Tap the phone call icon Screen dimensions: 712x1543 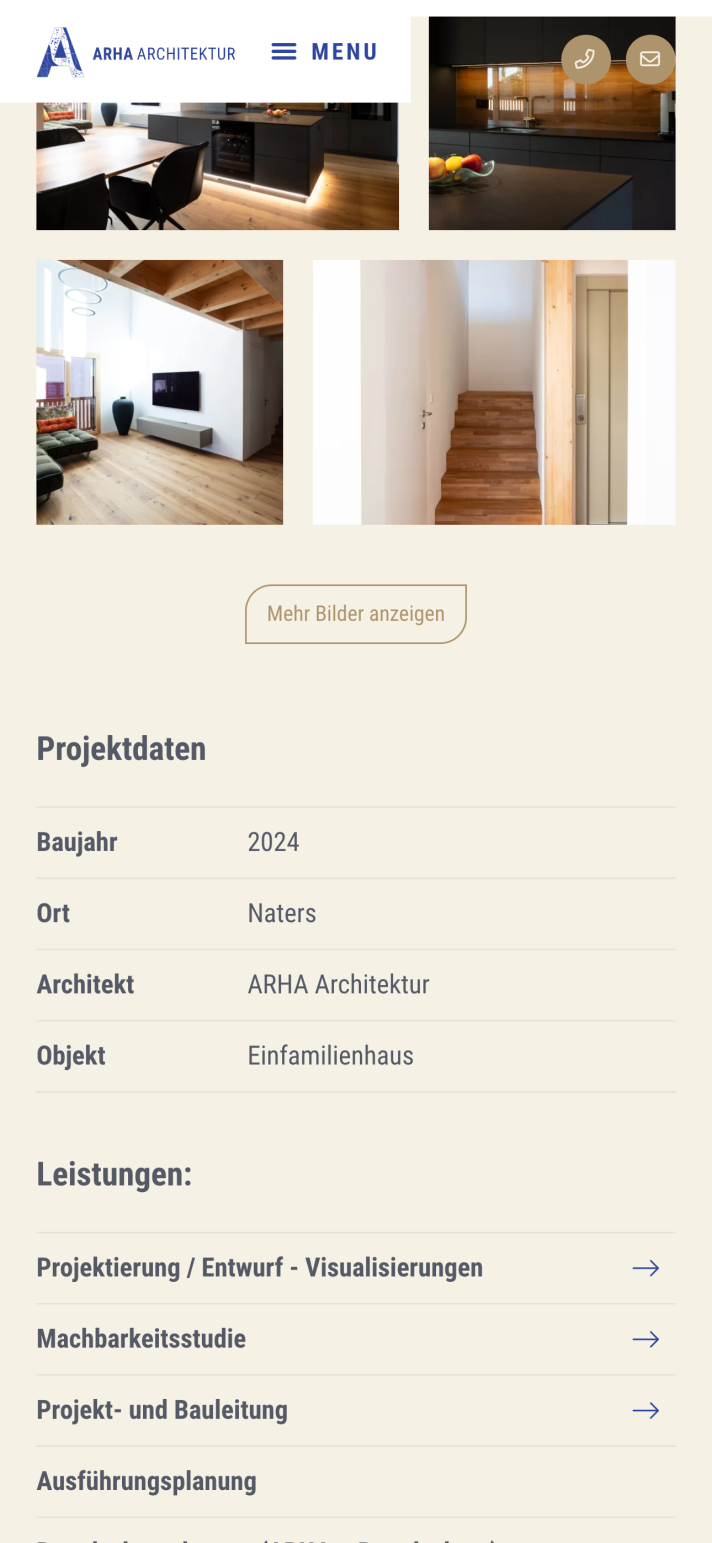[585, 59]
